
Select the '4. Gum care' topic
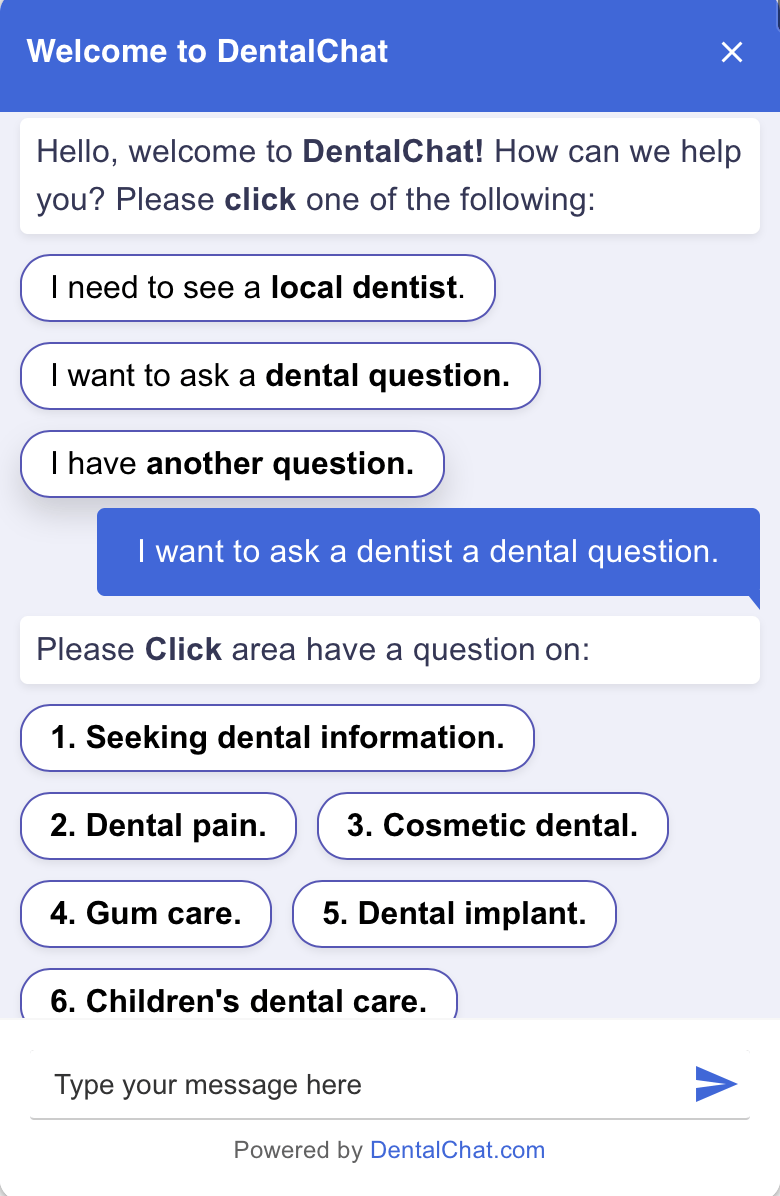click(x=145, y=913)
